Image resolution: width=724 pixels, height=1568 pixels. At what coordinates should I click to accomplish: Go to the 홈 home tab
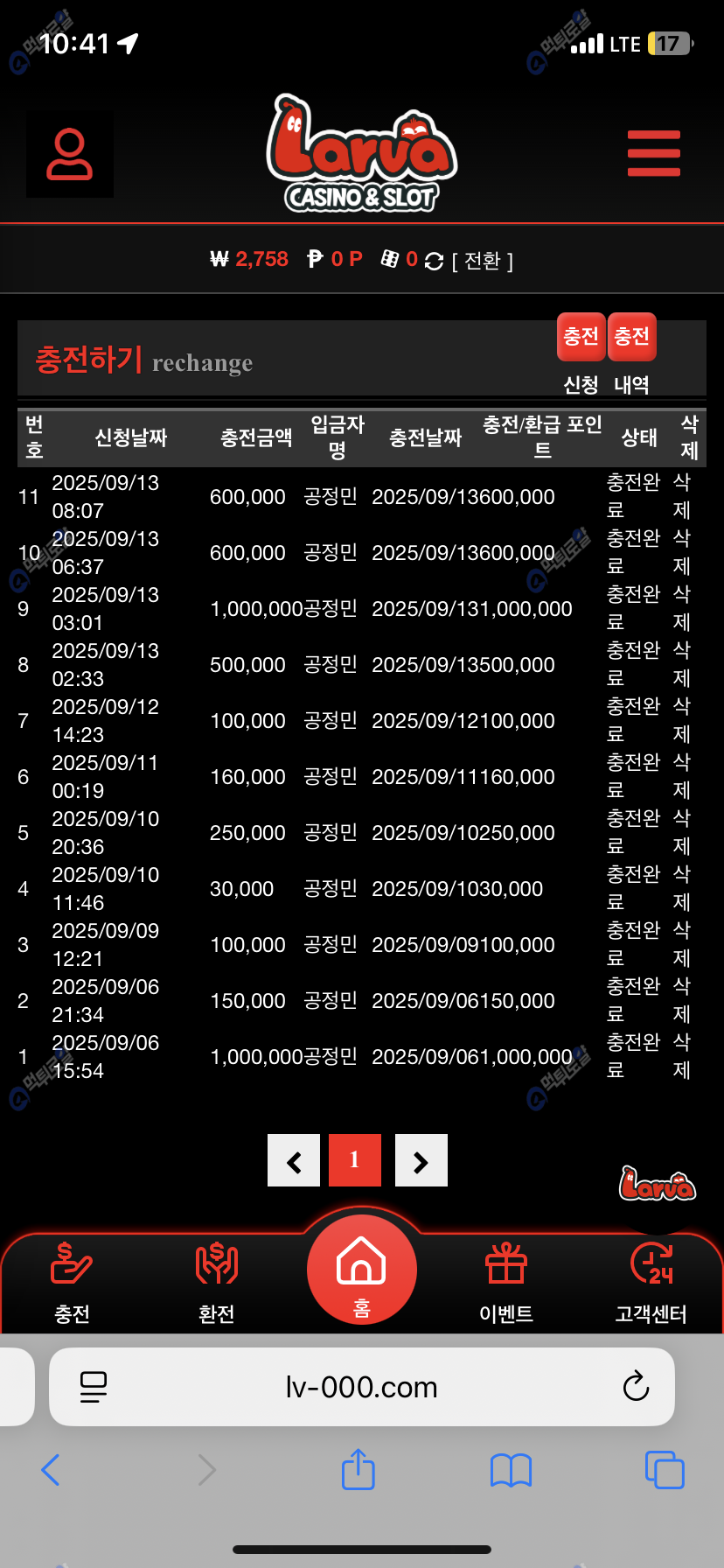362,1270
